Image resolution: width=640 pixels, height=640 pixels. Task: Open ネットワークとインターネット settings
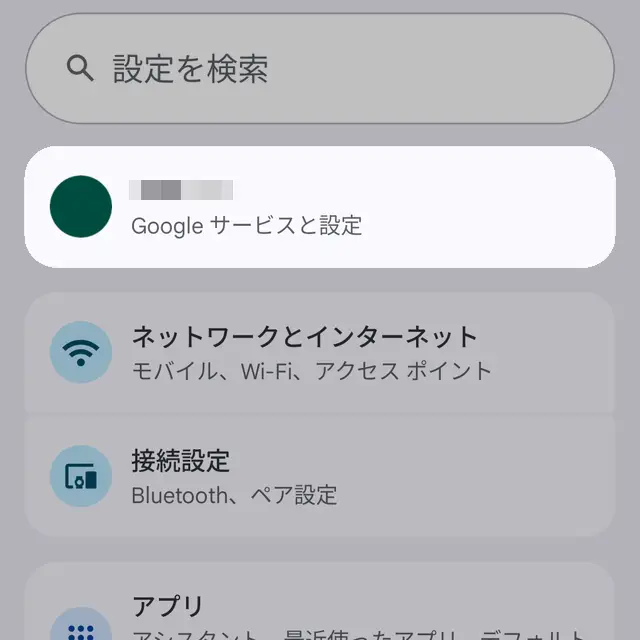pyautogui.click(x=319, y=352)
